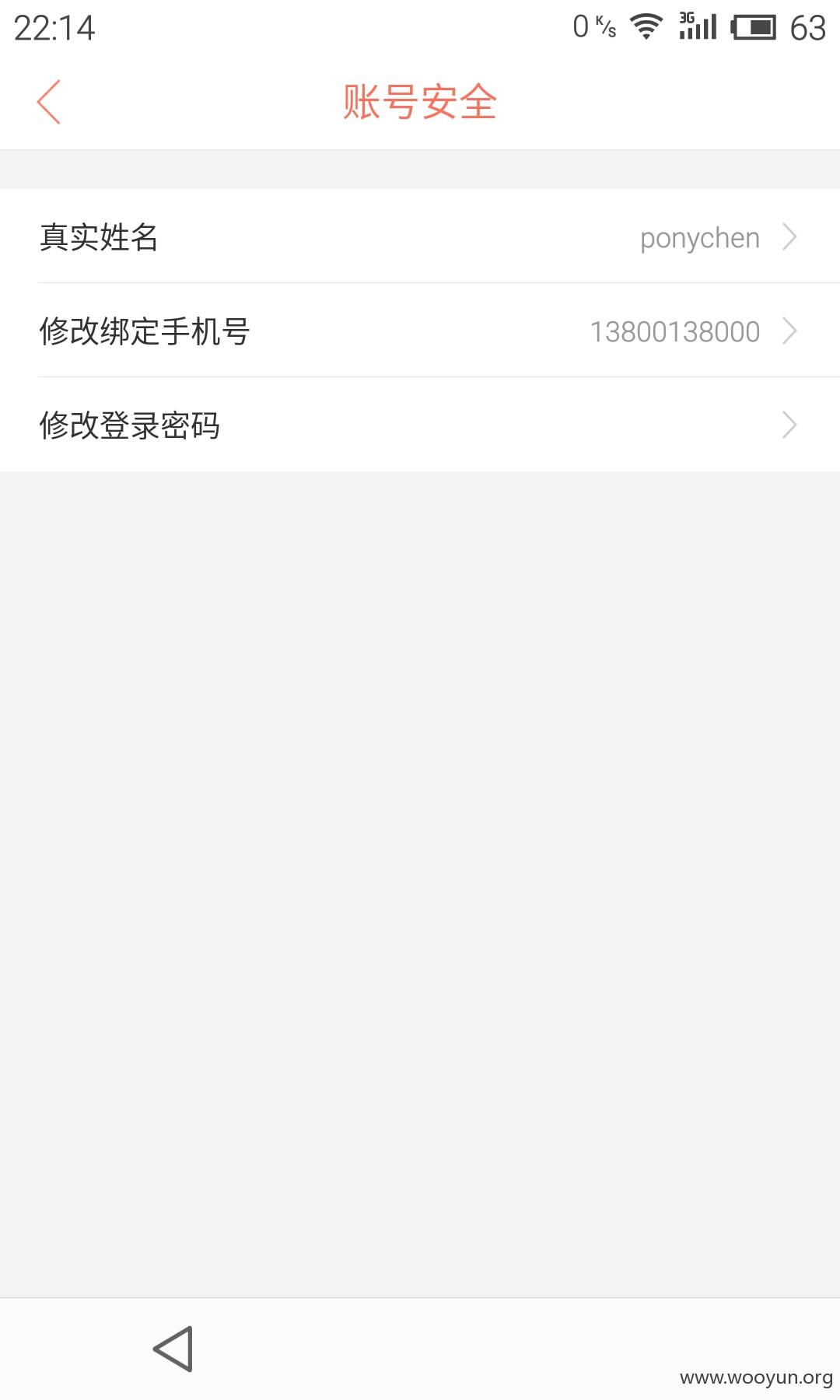840x1400 pixels.
Task: Tap the system back triangle button
Action: pos(173,1349)
